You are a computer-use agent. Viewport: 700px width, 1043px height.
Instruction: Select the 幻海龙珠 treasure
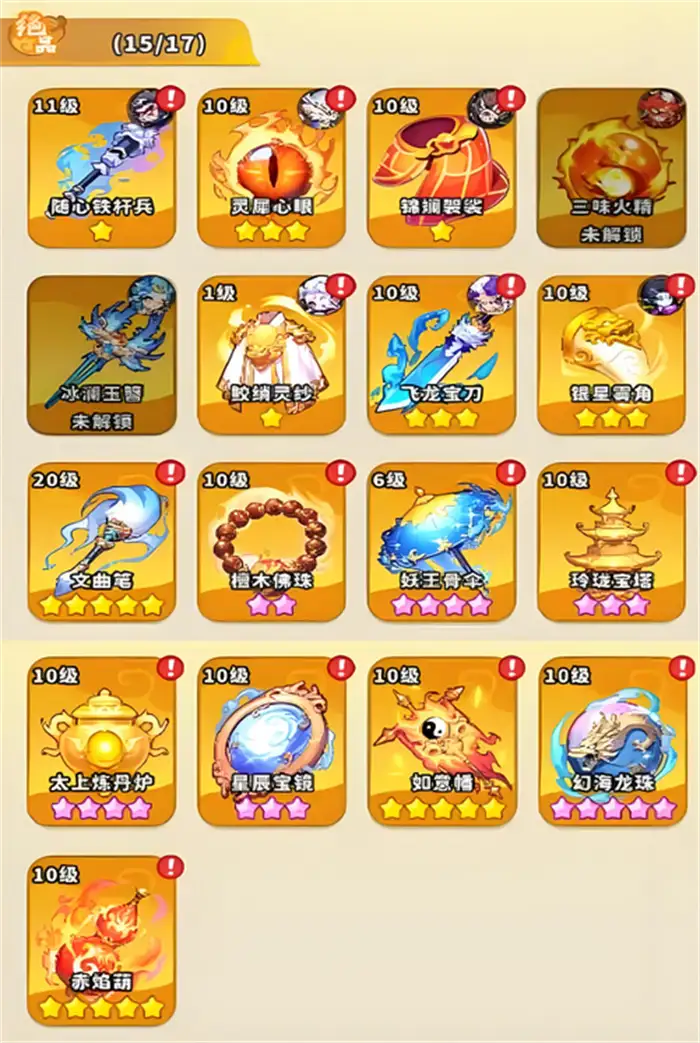[x=611, y=741]
